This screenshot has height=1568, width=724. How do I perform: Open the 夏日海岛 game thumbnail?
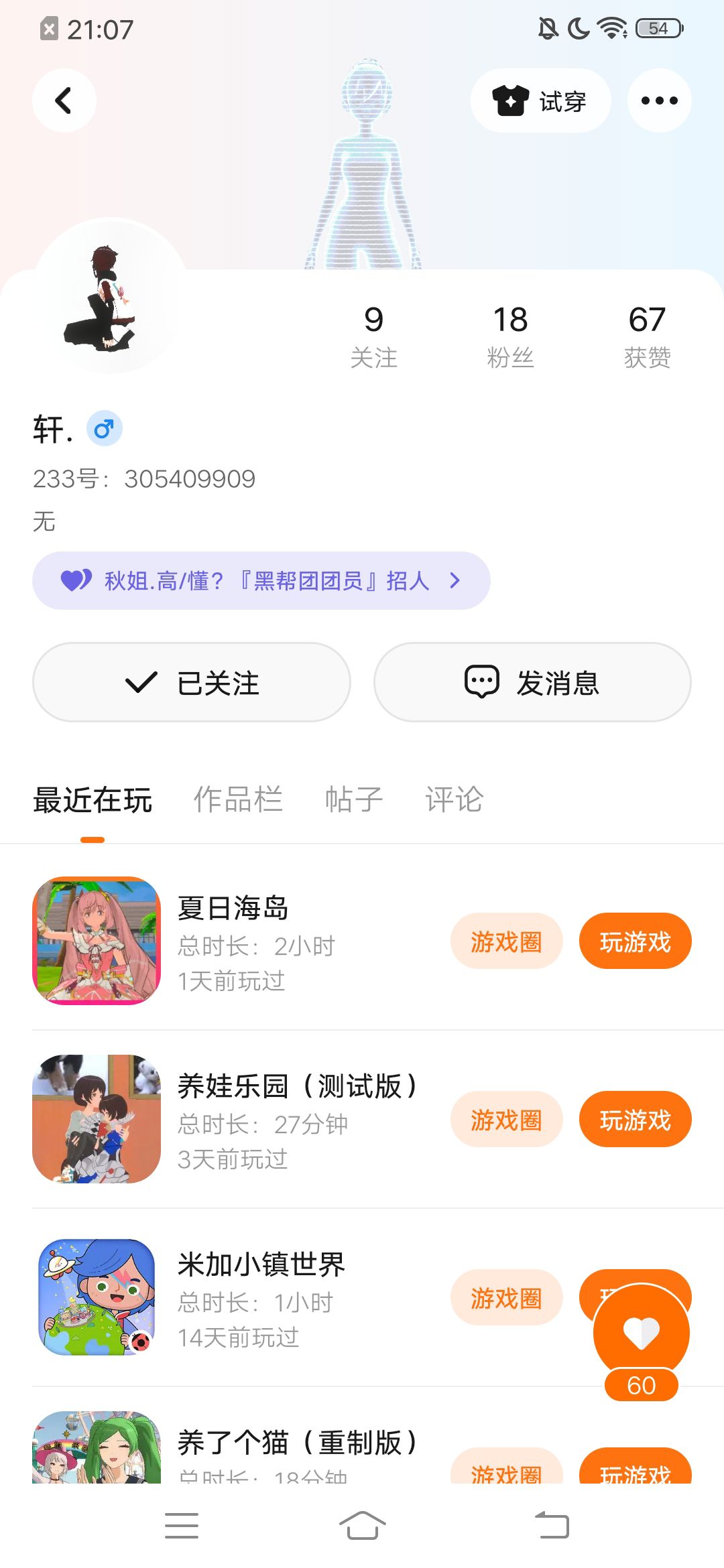tap(97, 941)
